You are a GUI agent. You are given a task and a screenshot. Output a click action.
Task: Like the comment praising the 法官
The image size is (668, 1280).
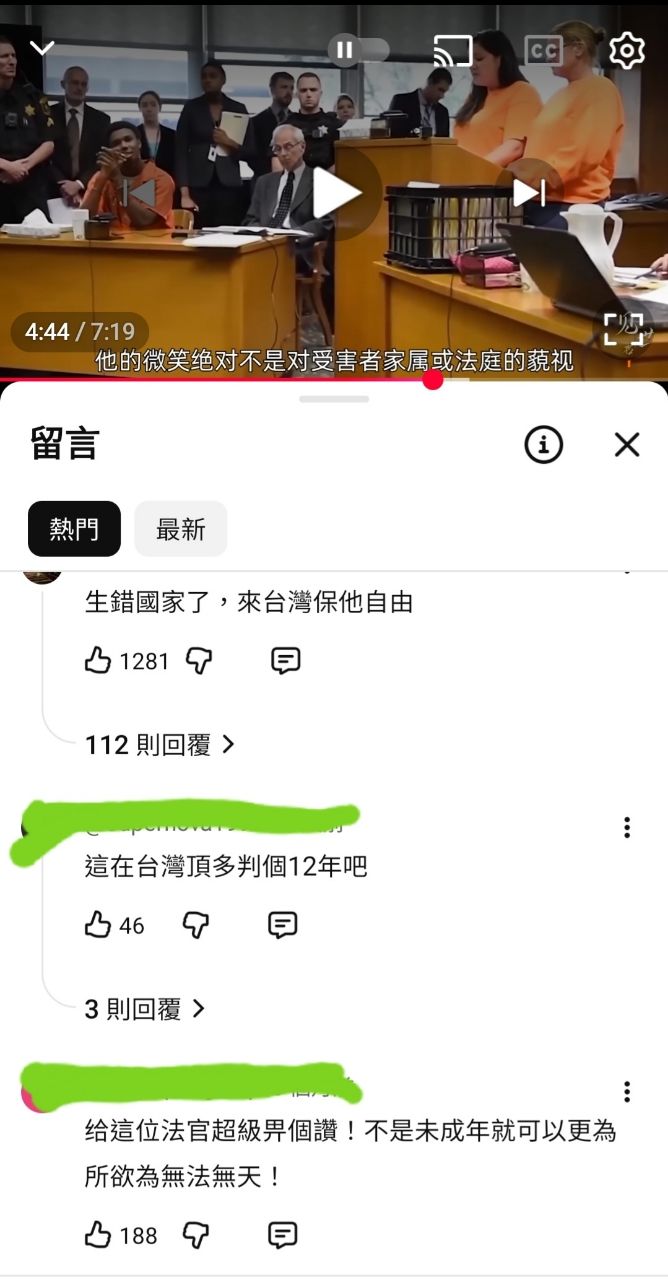click(98, 1236)
